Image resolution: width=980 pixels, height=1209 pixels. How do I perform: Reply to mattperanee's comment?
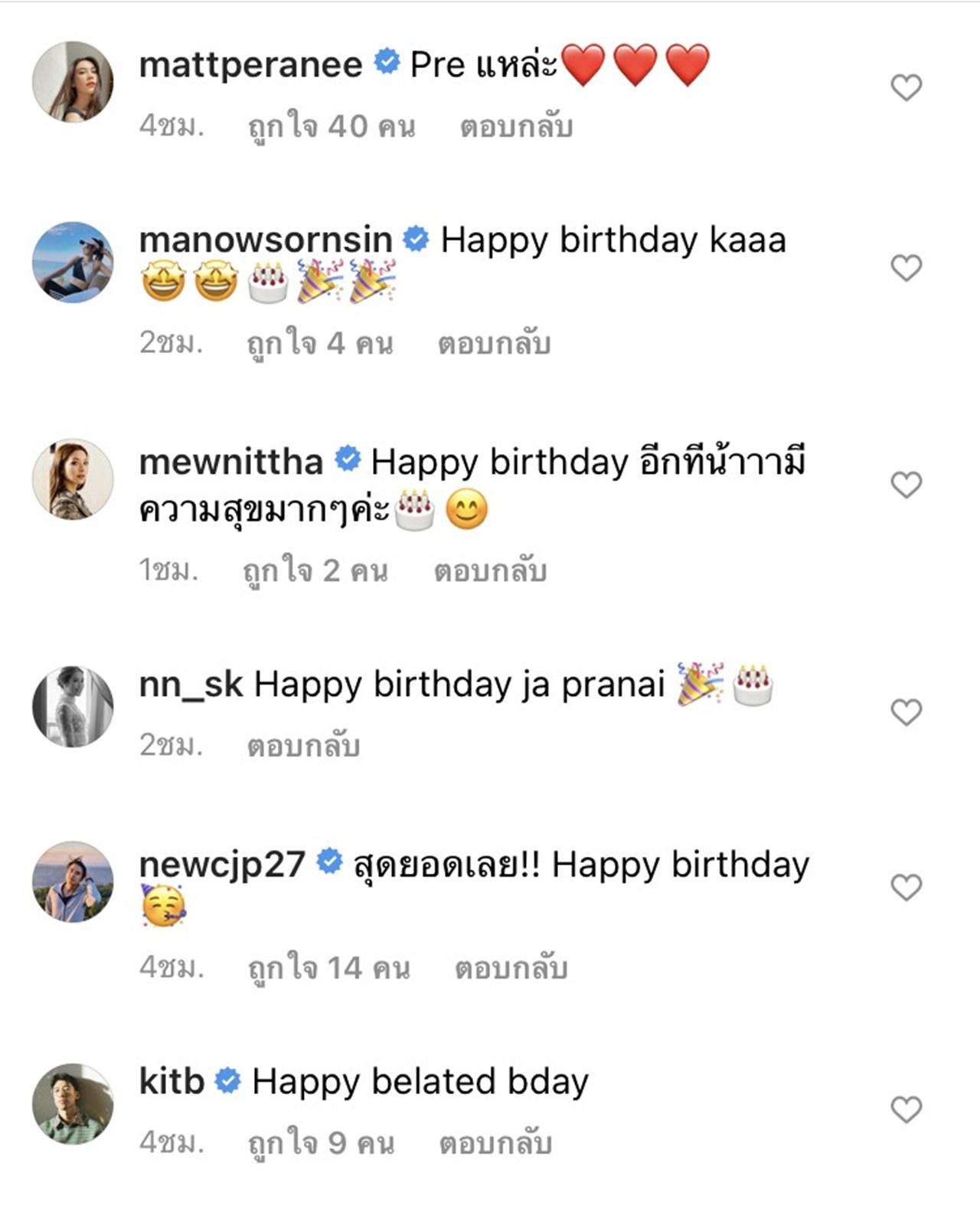[x=515, y=126]
